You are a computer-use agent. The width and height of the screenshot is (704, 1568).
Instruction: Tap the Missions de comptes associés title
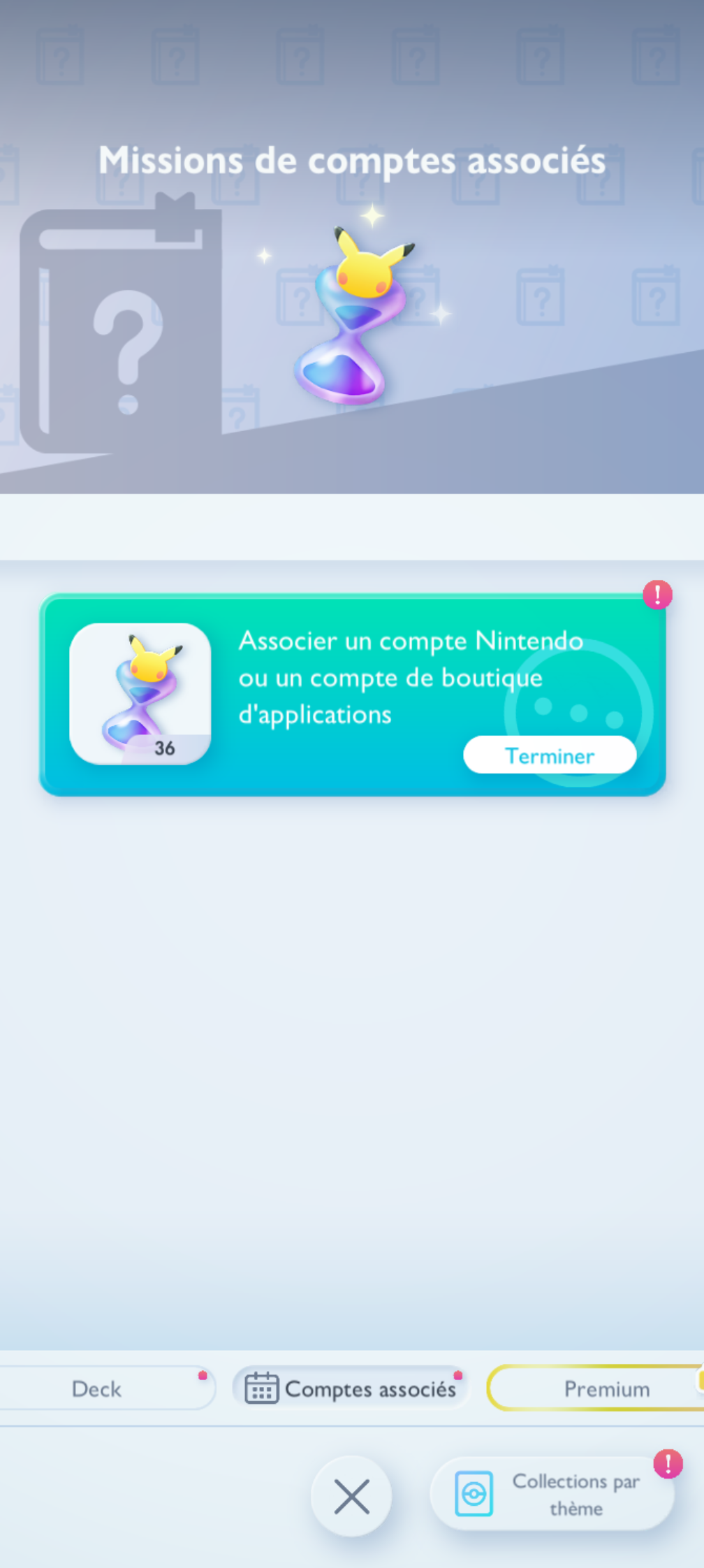[x=351, y=160]
